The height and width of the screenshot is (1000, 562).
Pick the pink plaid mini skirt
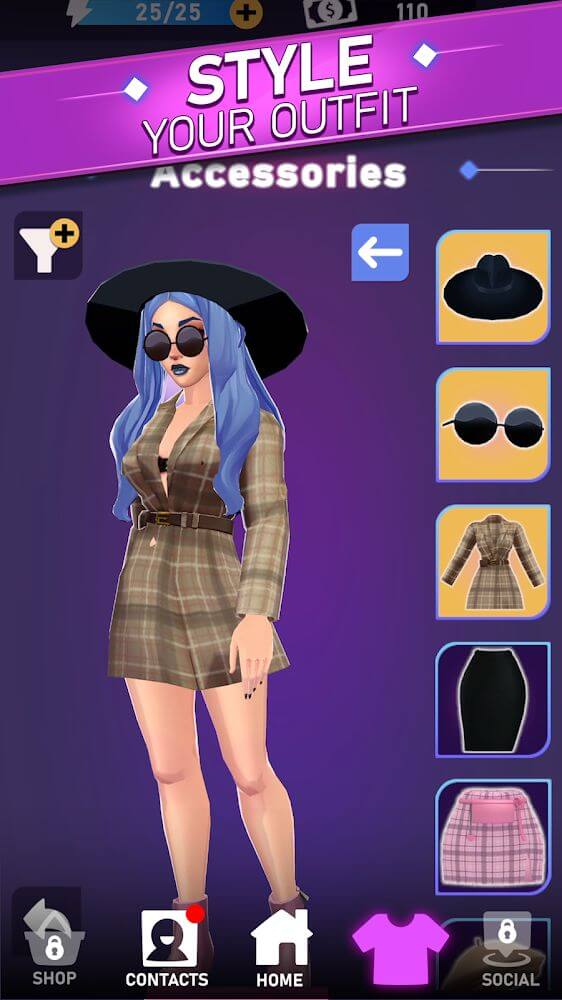[493, 837]
